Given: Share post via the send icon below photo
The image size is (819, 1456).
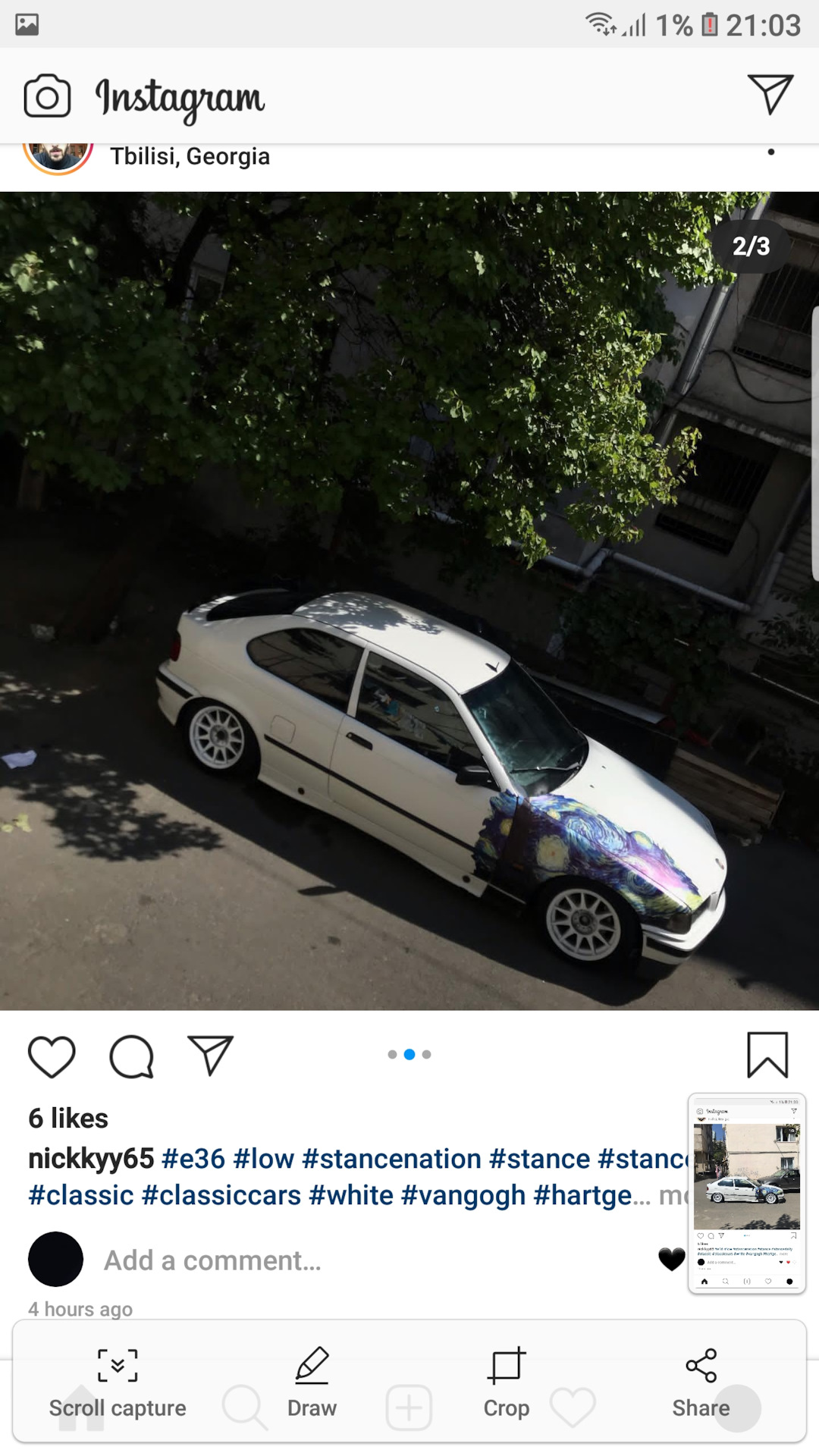Looking at the screenshot, I should pos(210,1055).
